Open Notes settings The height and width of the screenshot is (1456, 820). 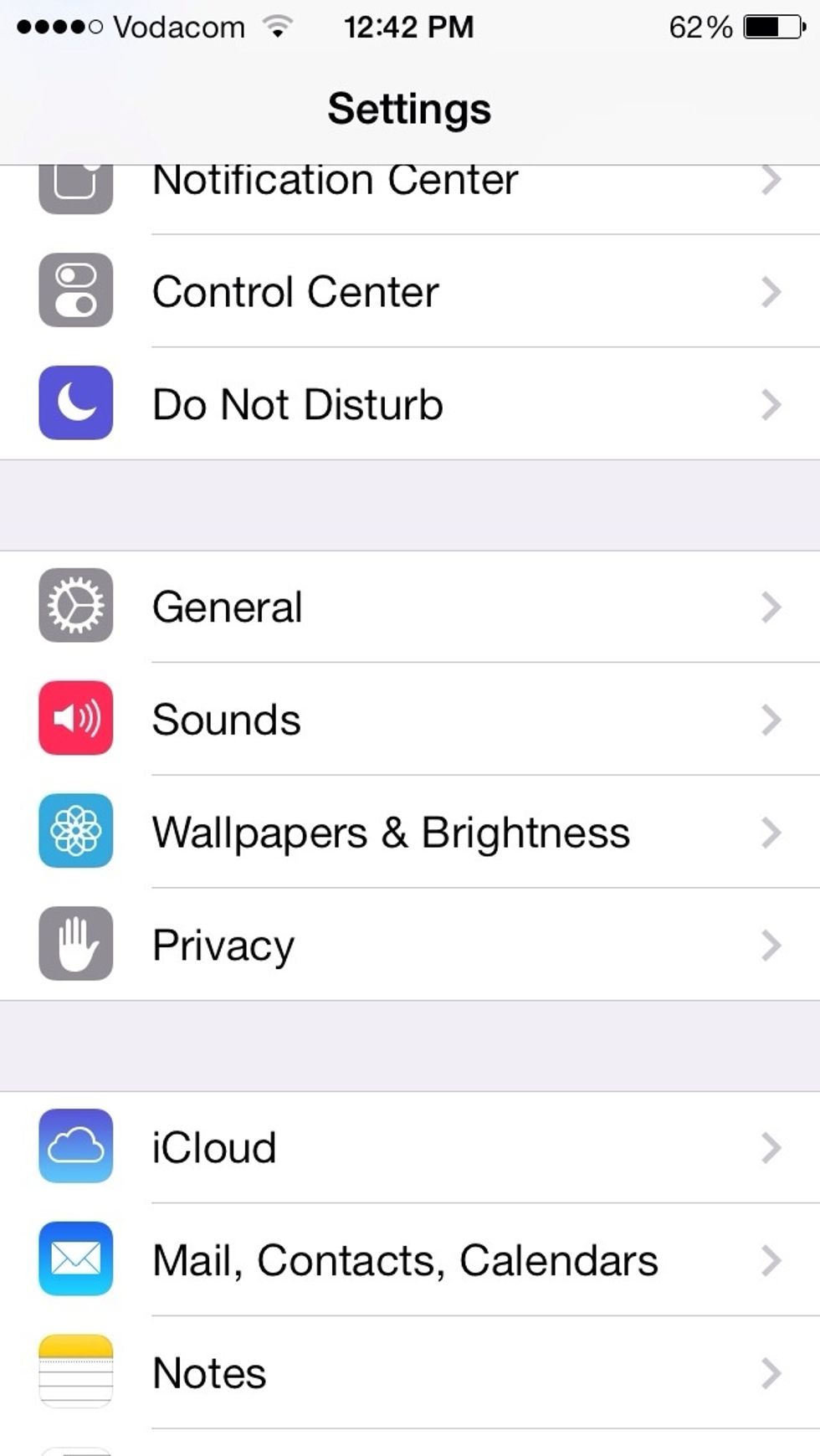[x=410, y=1372]
